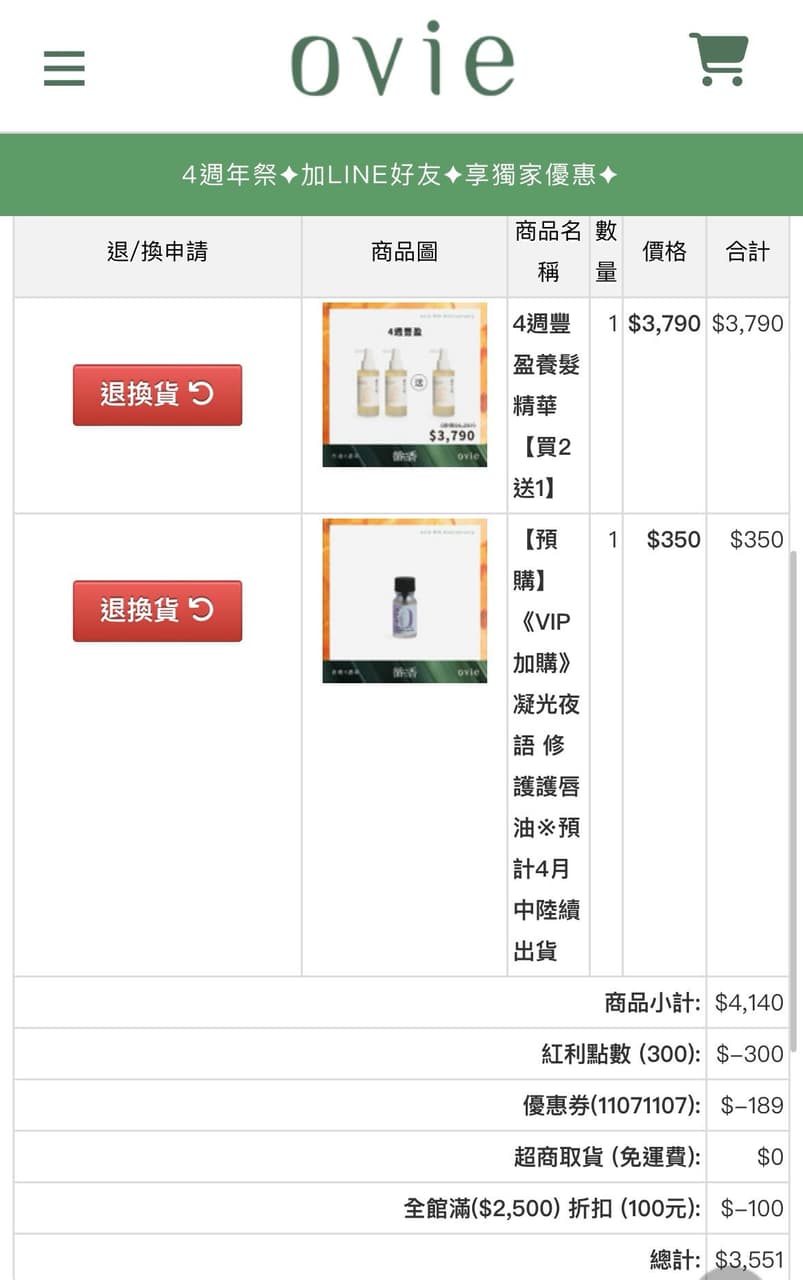Open the shopping cart

[719, 58]
